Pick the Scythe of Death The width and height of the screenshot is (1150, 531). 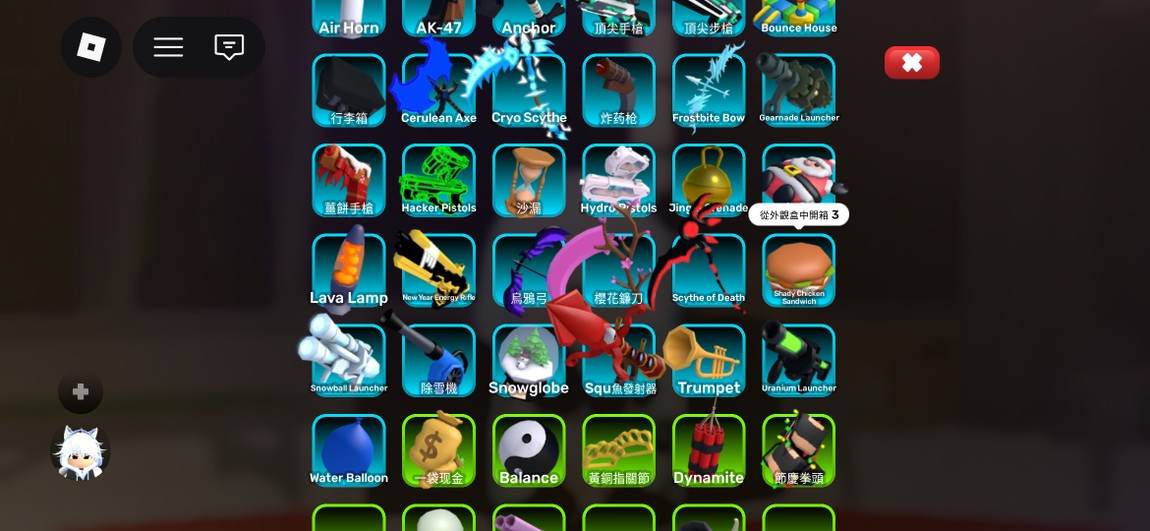coord(708,270)
